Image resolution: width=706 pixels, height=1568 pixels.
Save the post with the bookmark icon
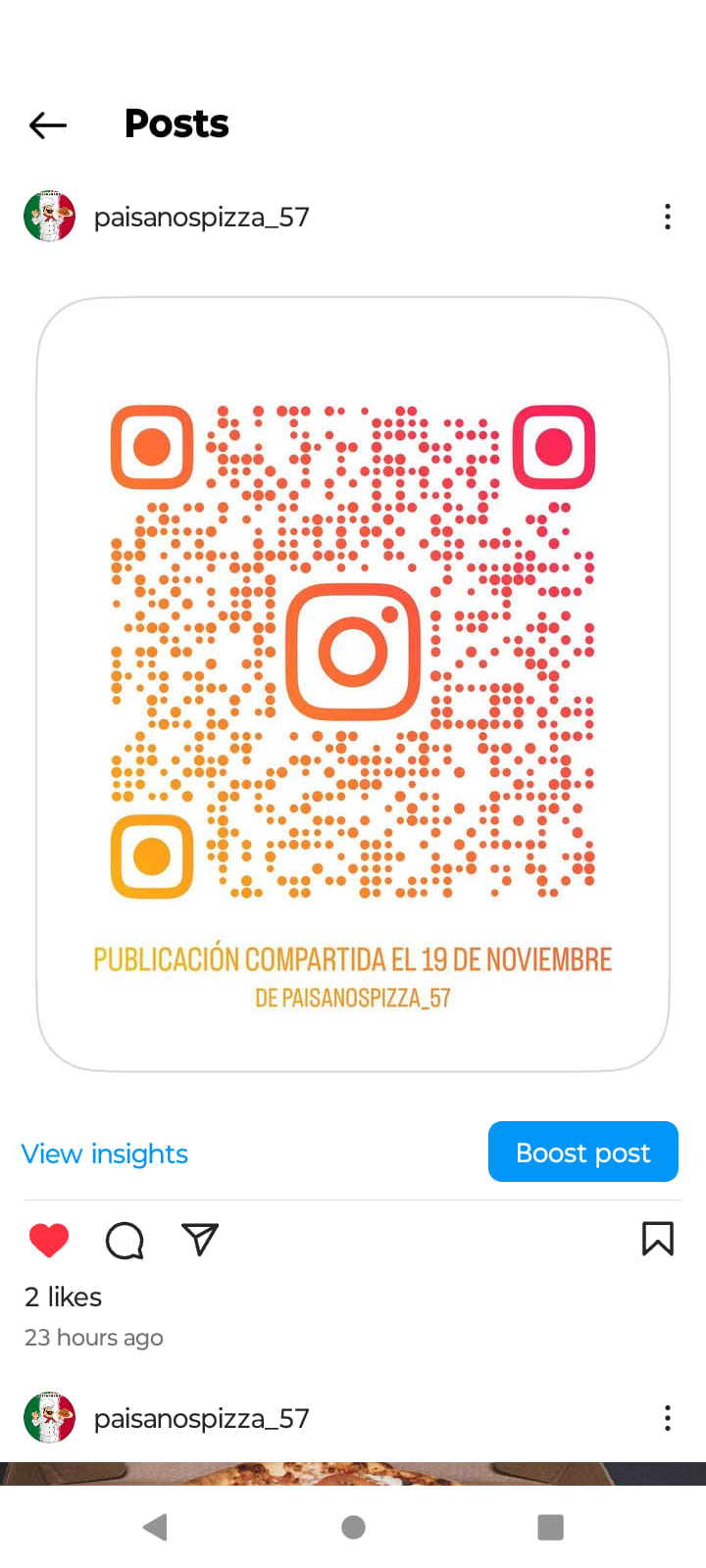click(x=657, y=1239)
